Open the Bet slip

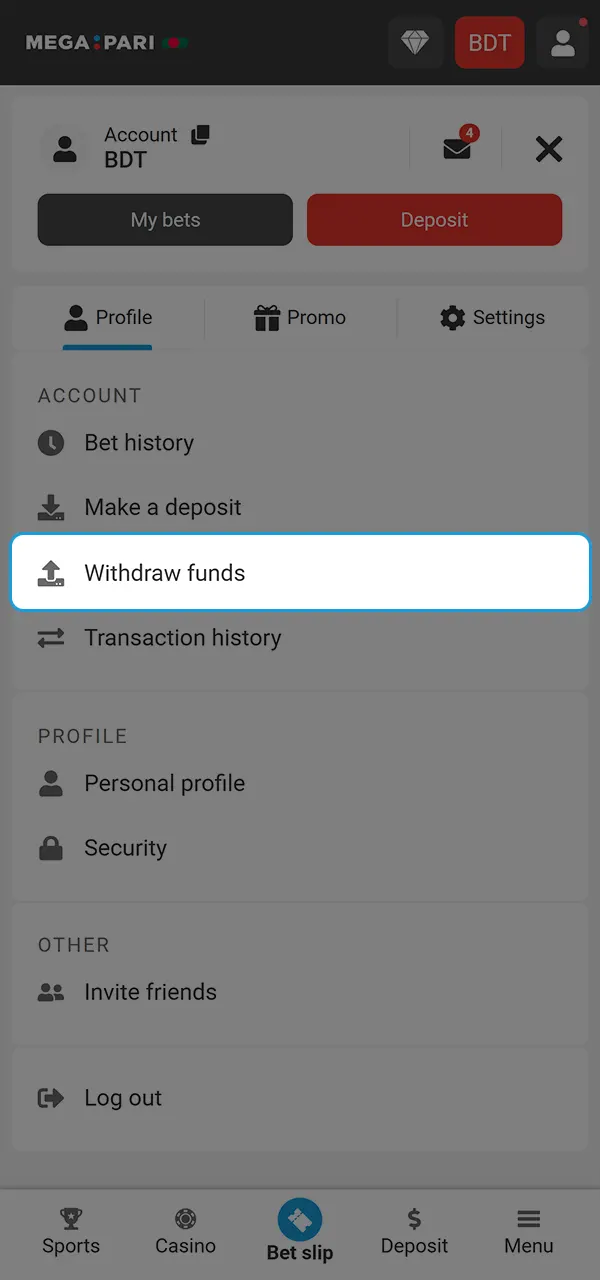click(x=300, y=1231)
